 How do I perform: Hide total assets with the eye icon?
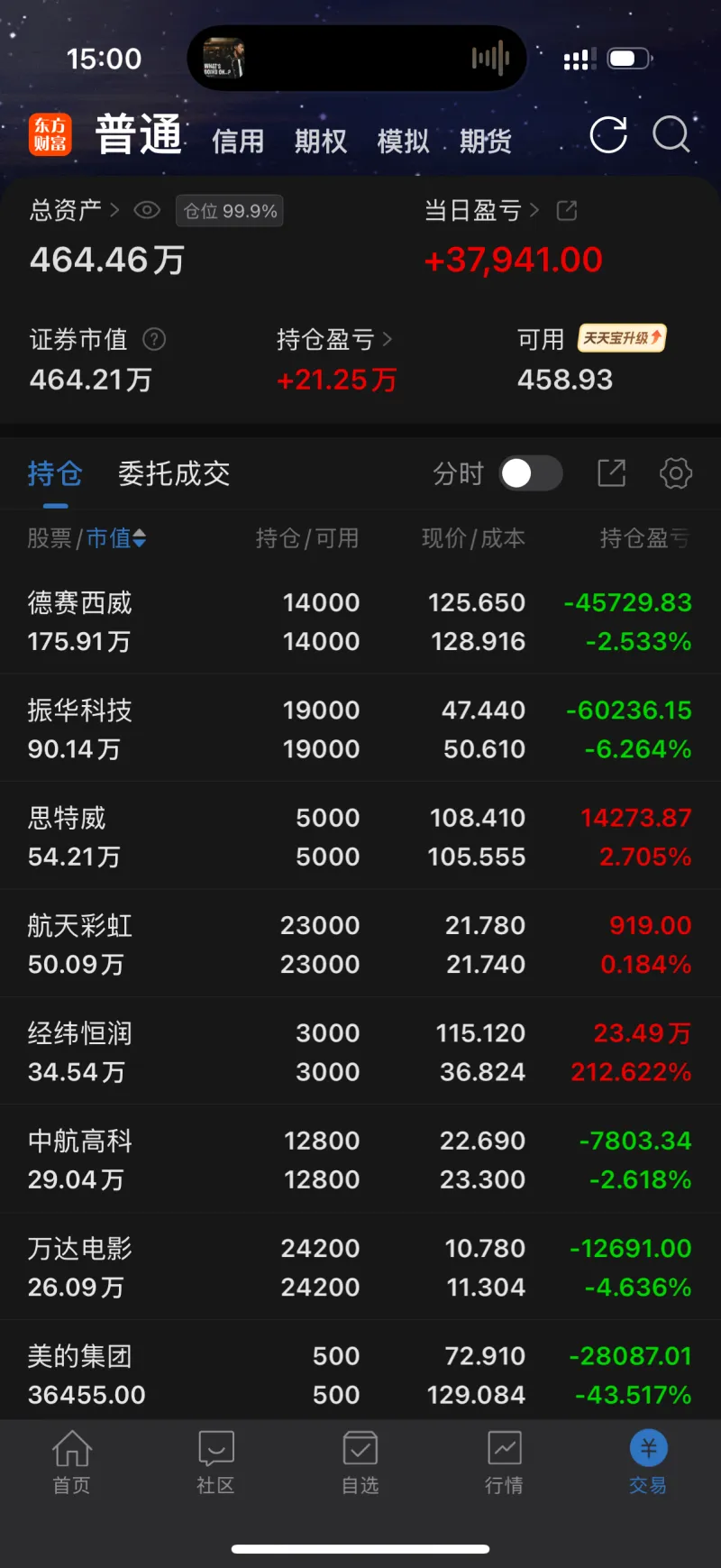[x=147, y=211]
